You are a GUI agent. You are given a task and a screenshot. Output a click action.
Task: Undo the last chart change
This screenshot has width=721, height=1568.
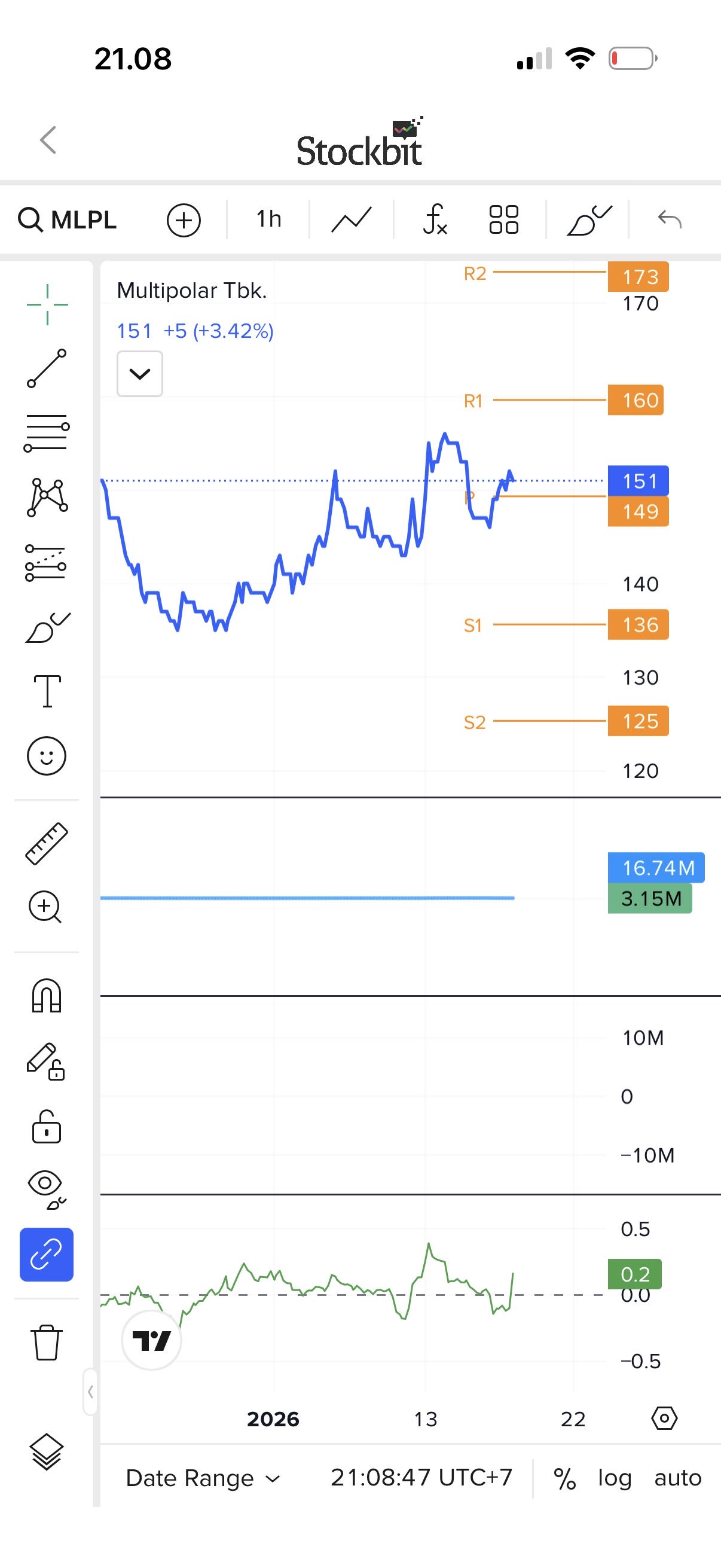[670, 219]
